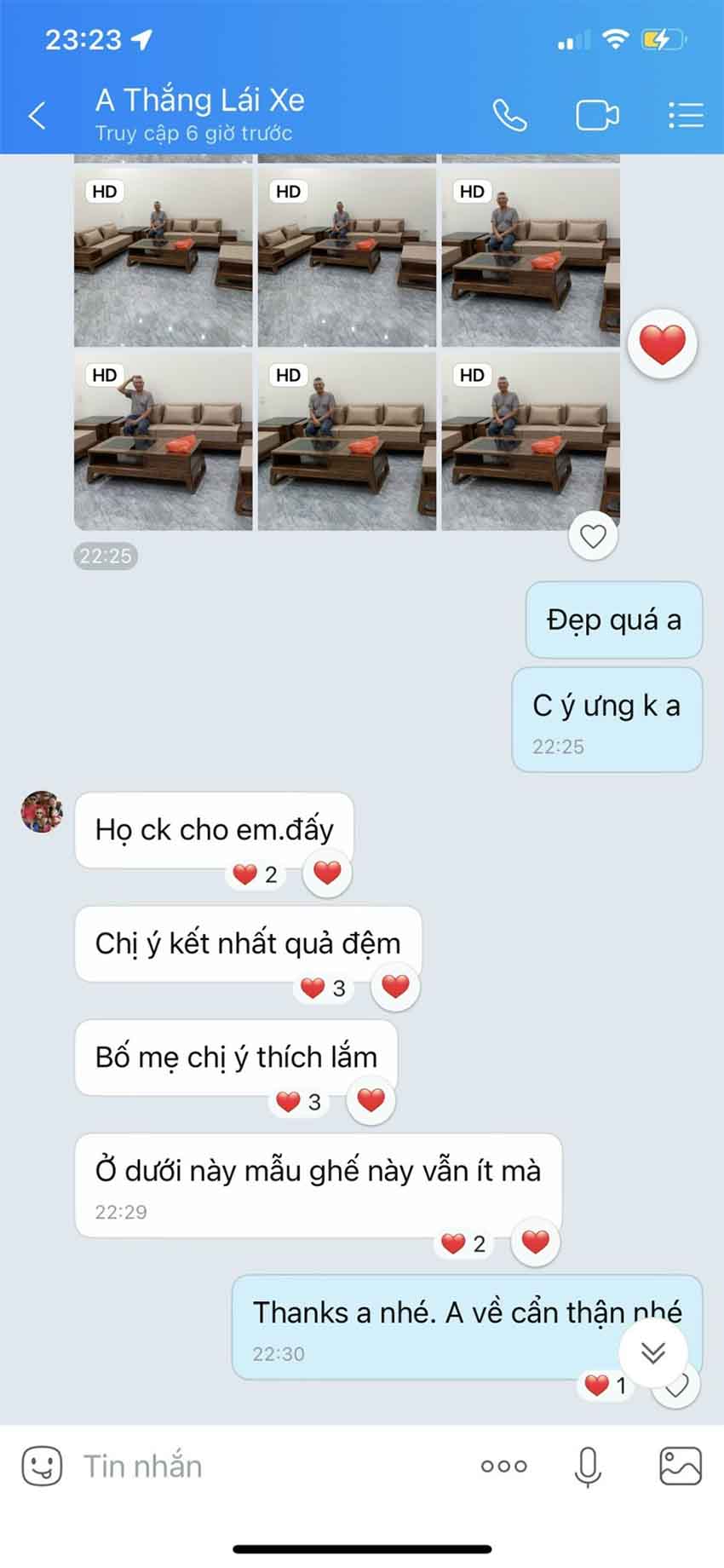Open the sticker and emoji picker

(x=42, y=1467)
